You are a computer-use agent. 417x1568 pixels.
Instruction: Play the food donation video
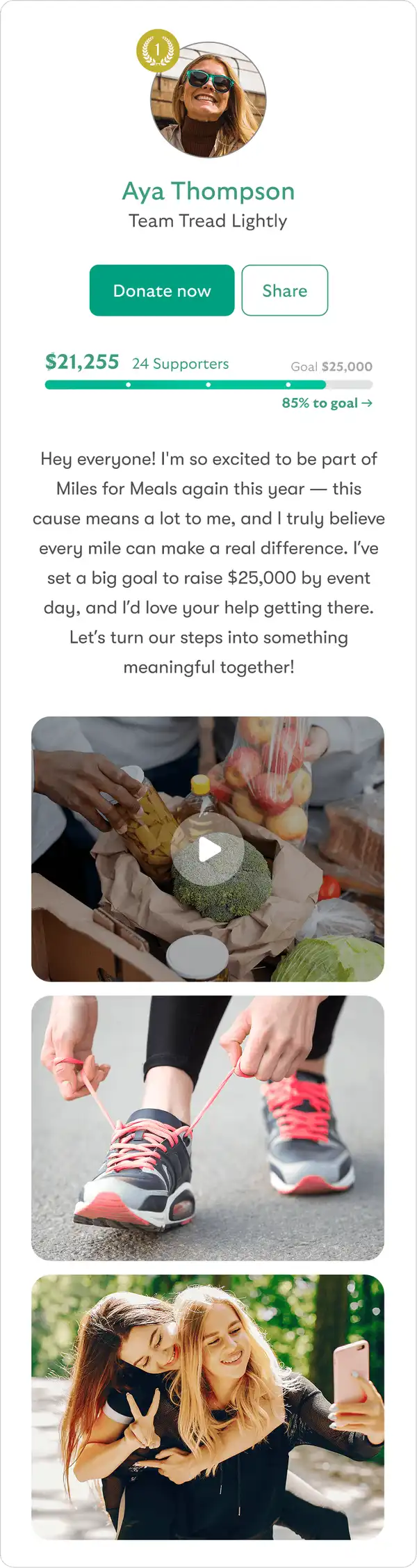(x=208, y=849)
